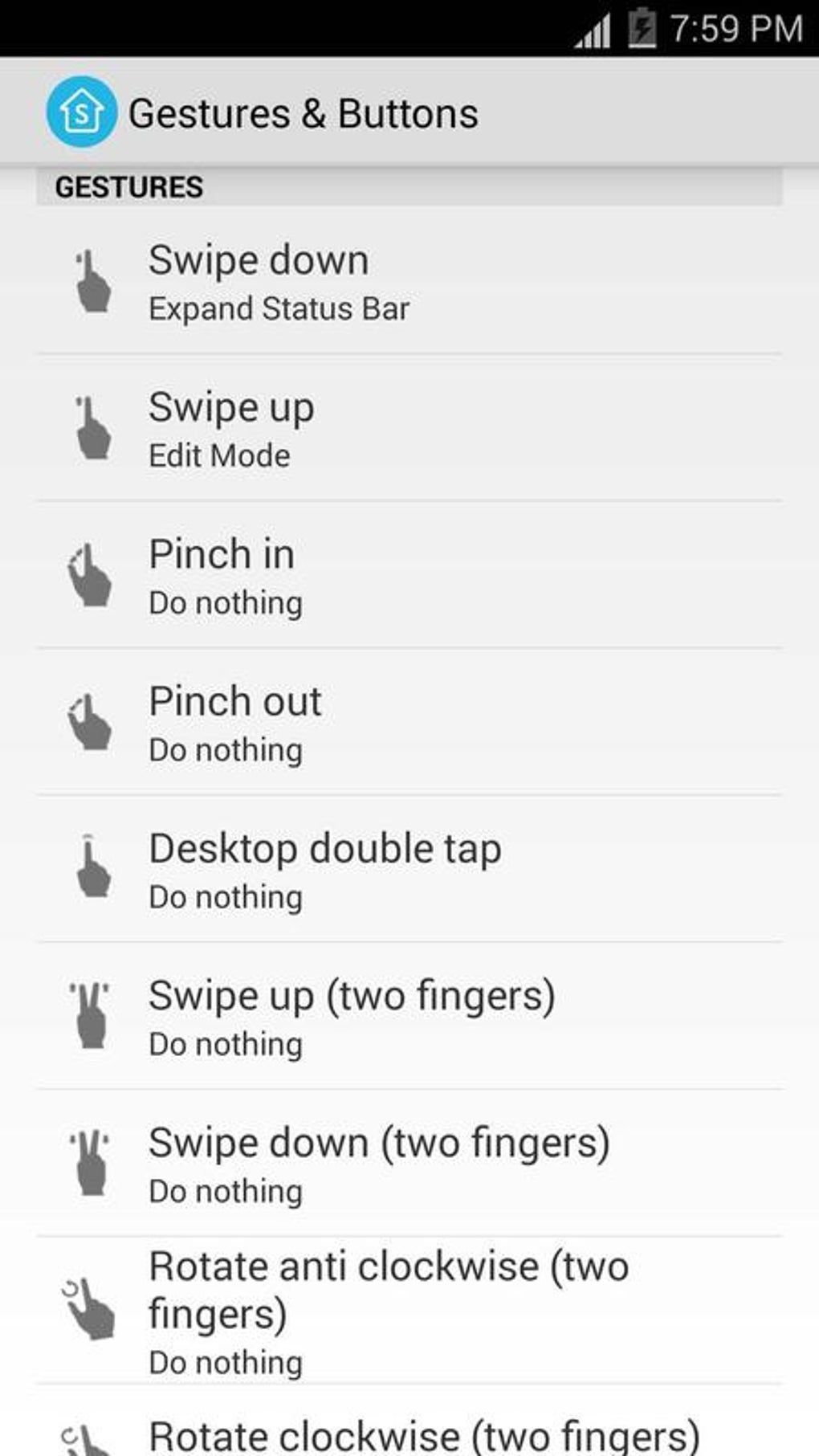Open Swipe up (two fingers) setting
Screen dimensions: 819x1456
click(409, 1016)
